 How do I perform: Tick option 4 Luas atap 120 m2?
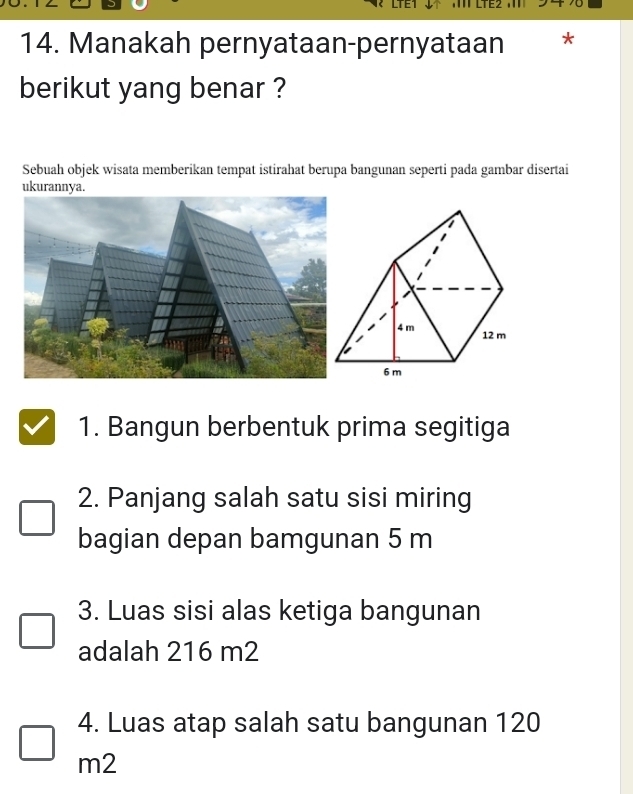pos(39,743)
